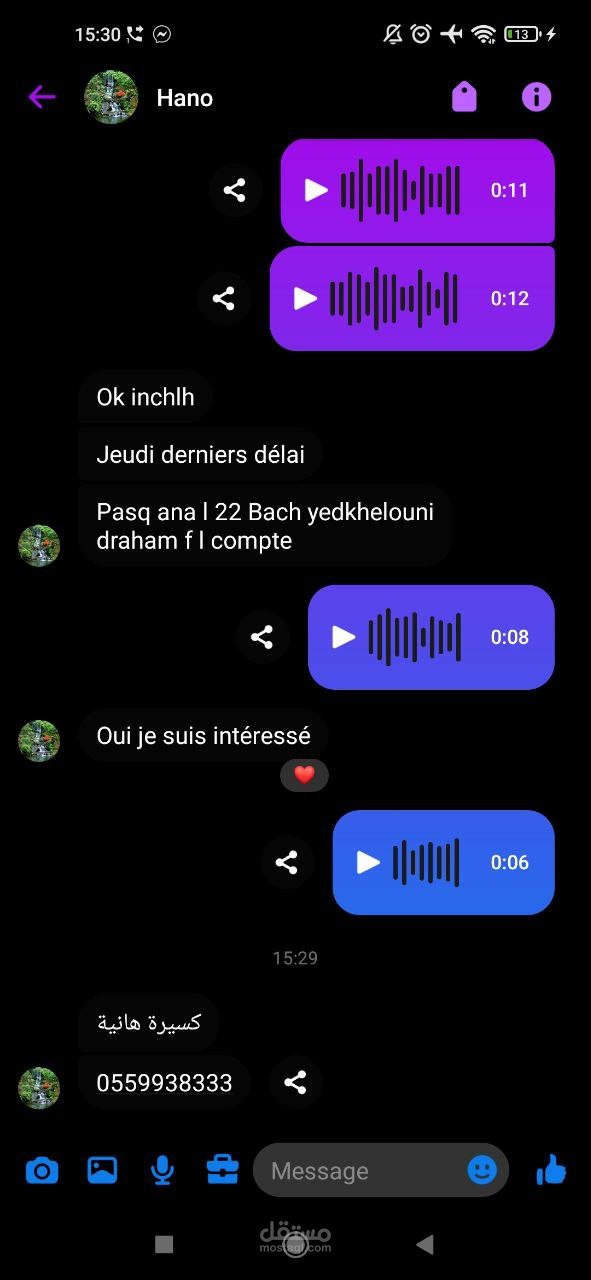Share the 0:06 voice message

287,862
